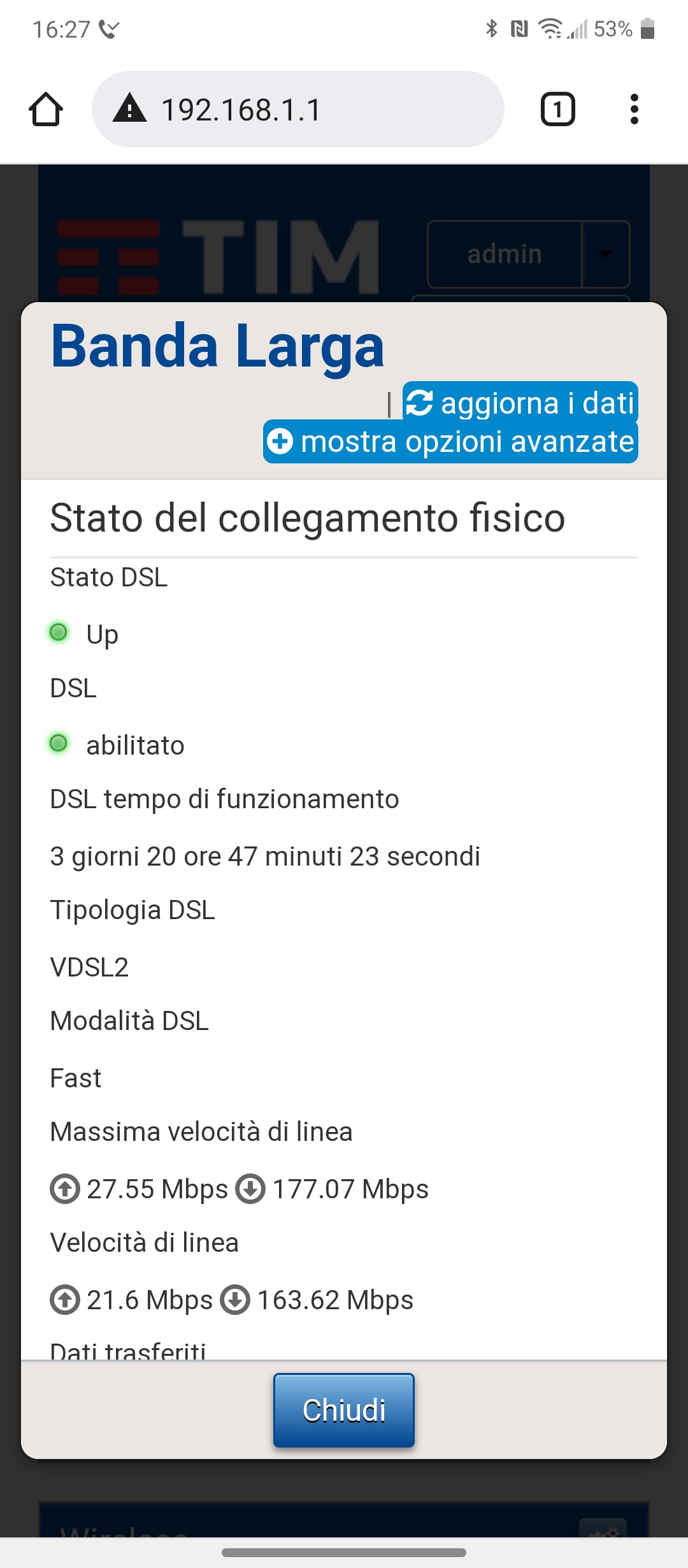
Task: Open the tab switcher
Action: point(558,109)
